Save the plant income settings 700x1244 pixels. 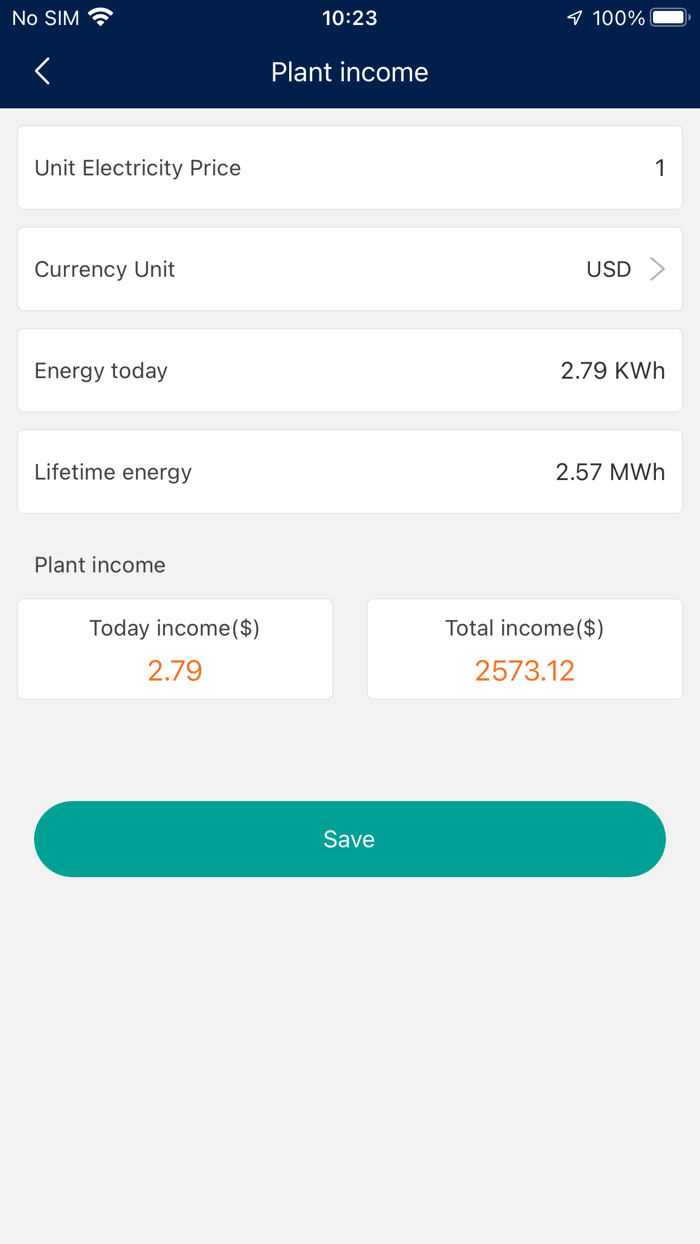pos(350,839)
